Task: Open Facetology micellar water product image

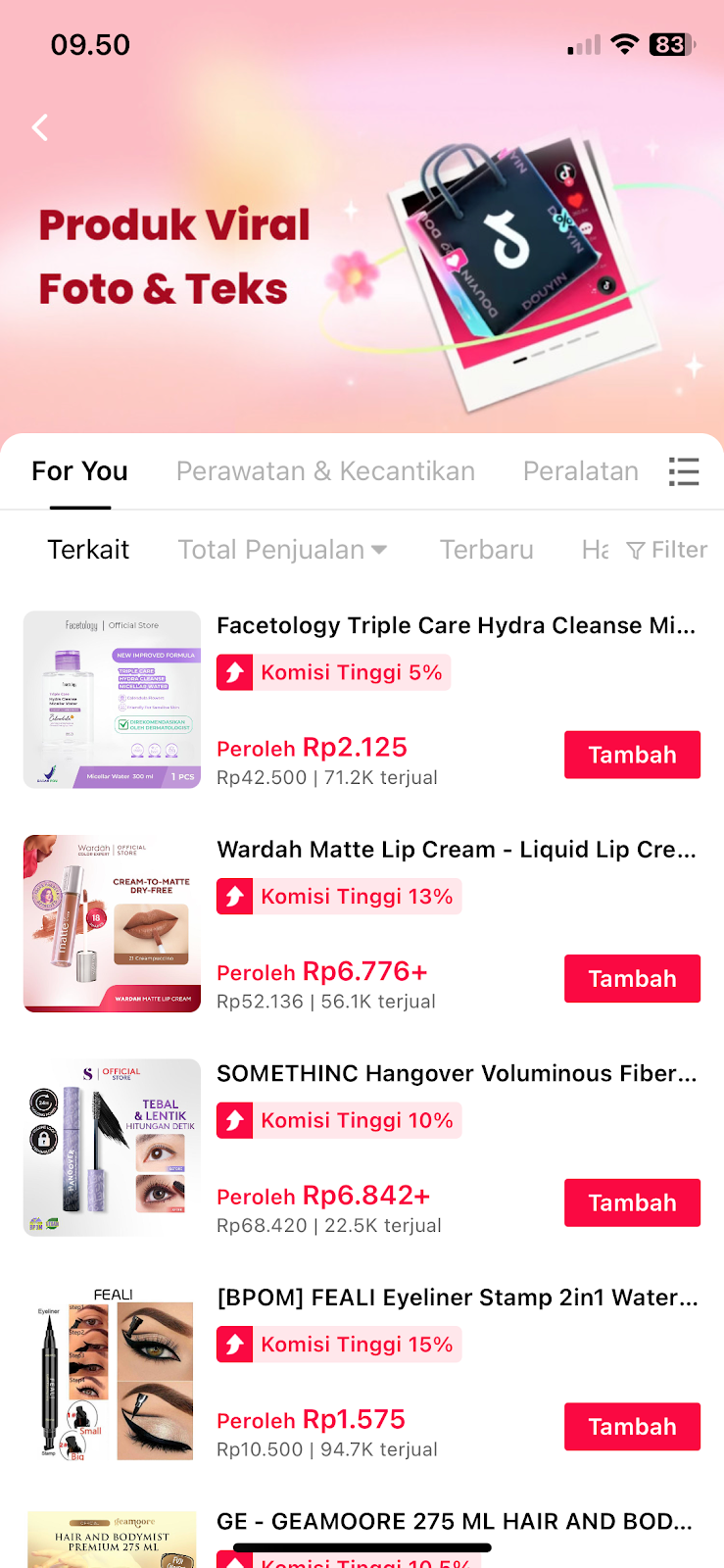Action: click(112, 700)
